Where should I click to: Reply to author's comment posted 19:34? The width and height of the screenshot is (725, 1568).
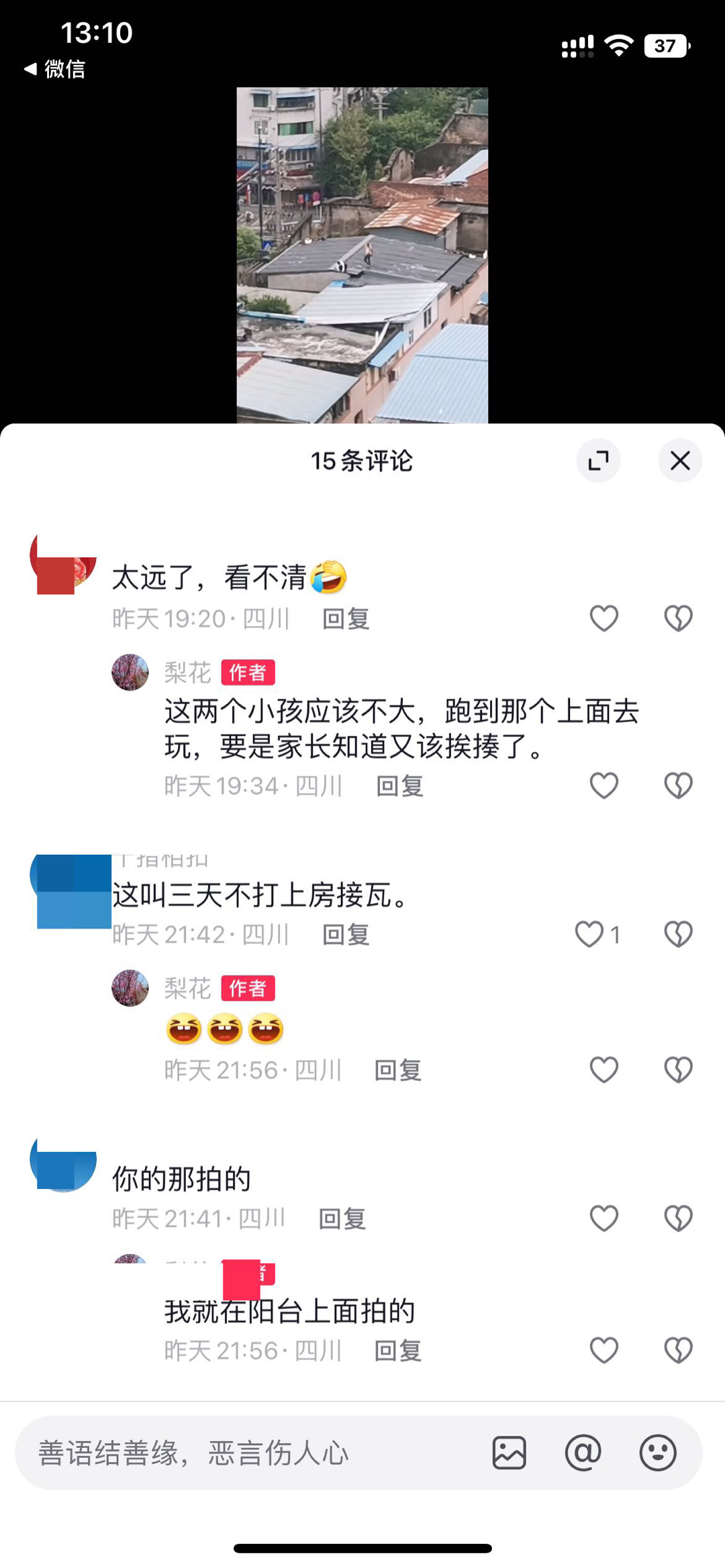(399, 786)
